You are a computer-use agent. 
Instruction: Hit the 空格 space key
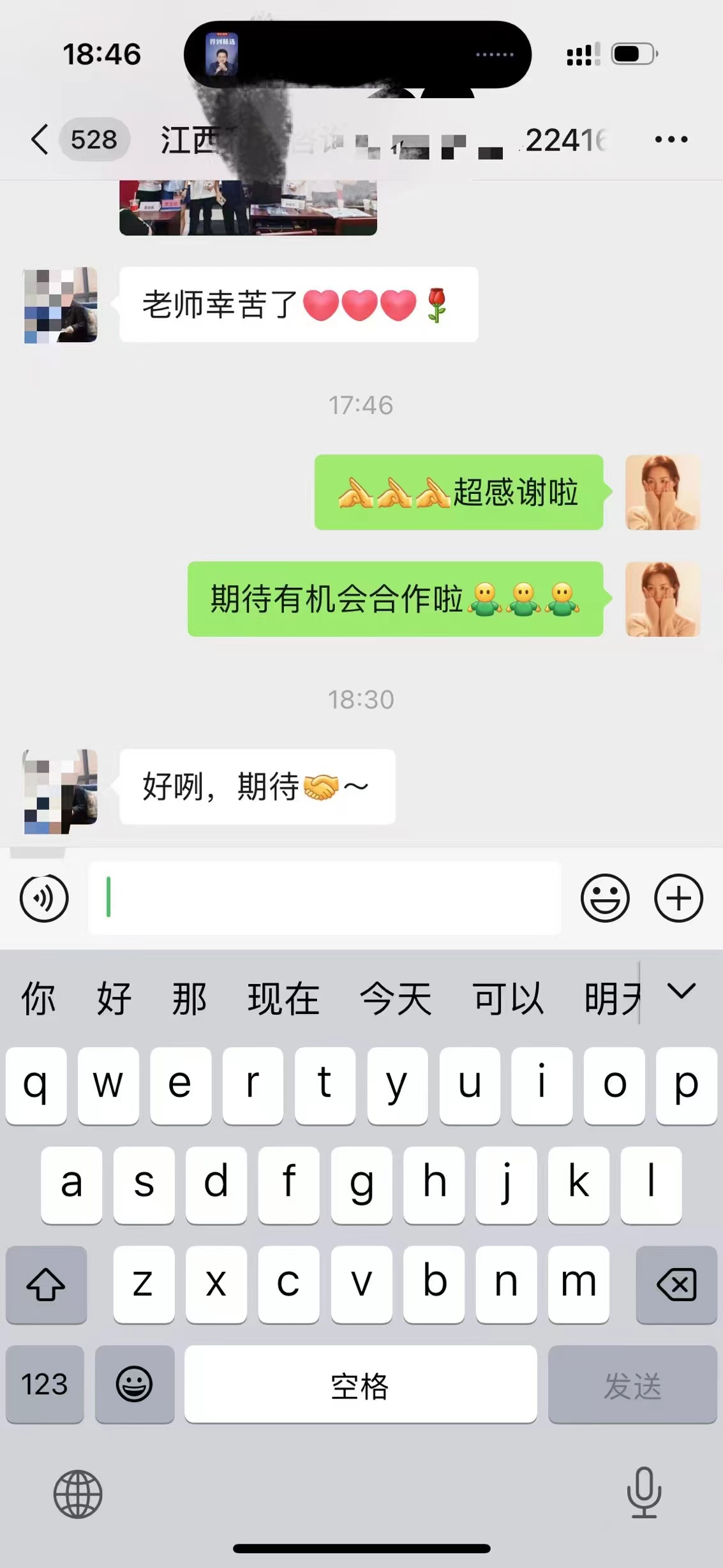360,1384
